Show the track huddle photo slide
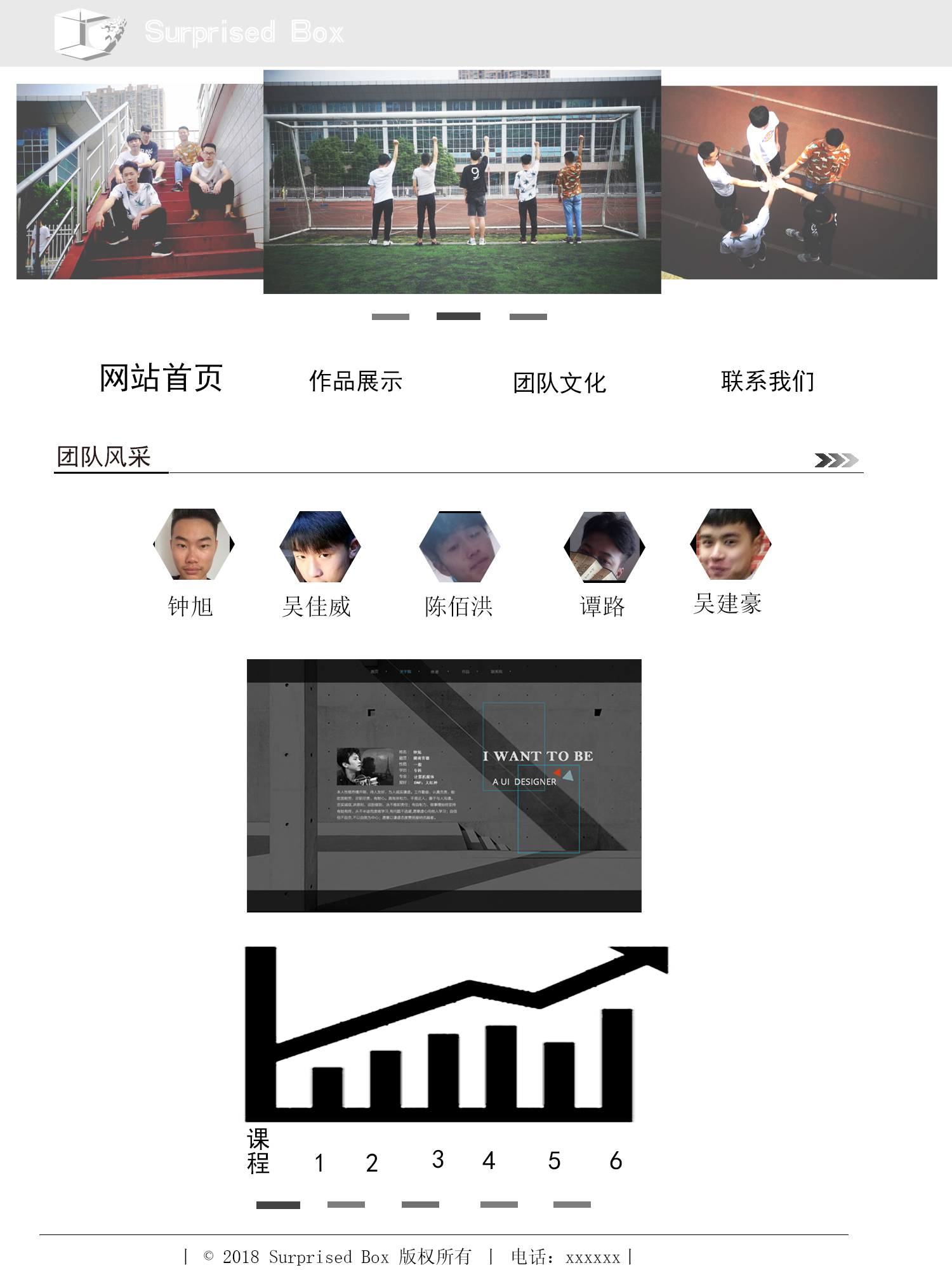952x1270 pixels. click(799, 183)
